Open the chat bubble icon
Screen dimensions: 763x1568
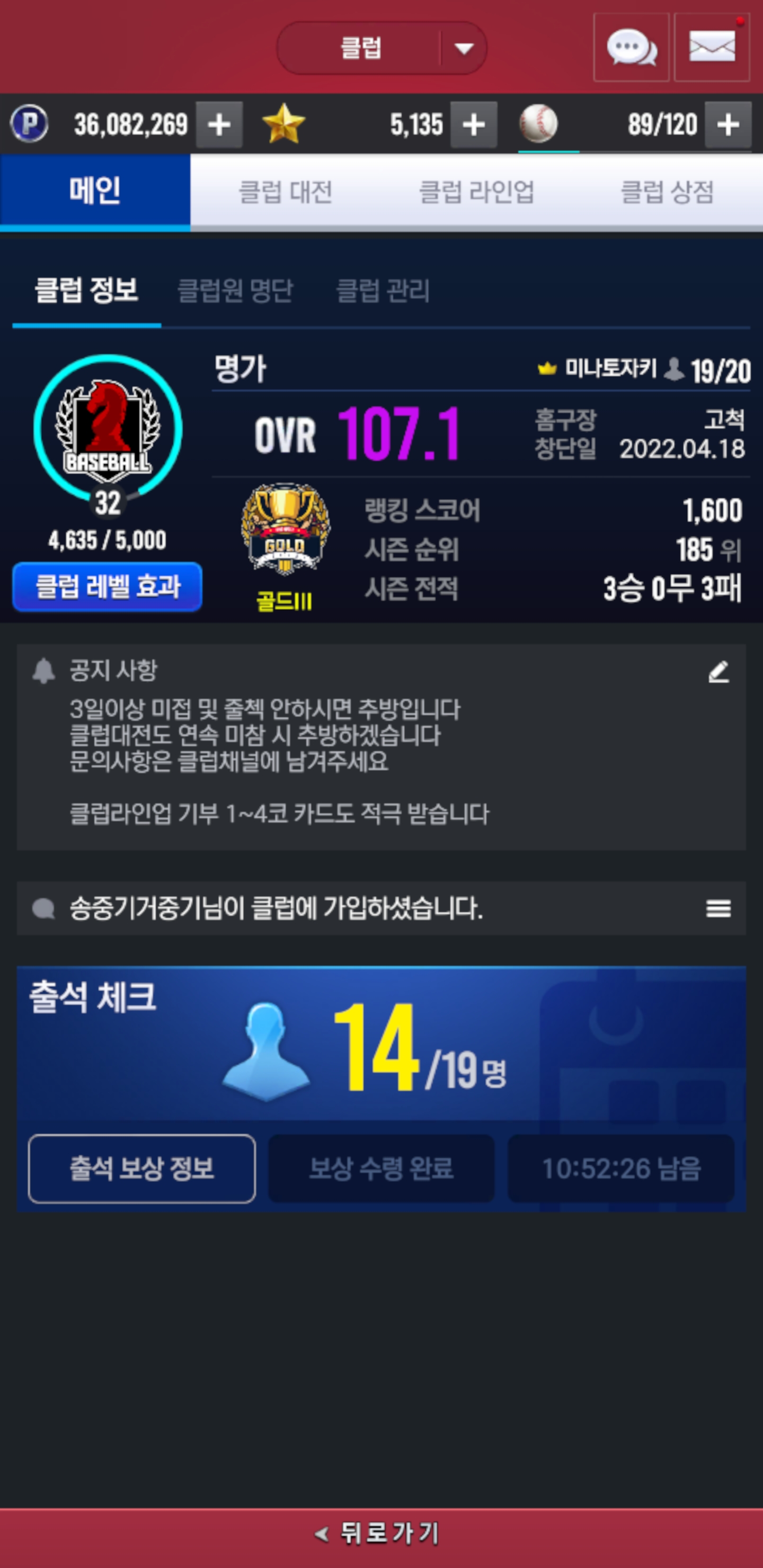[631, 48]
